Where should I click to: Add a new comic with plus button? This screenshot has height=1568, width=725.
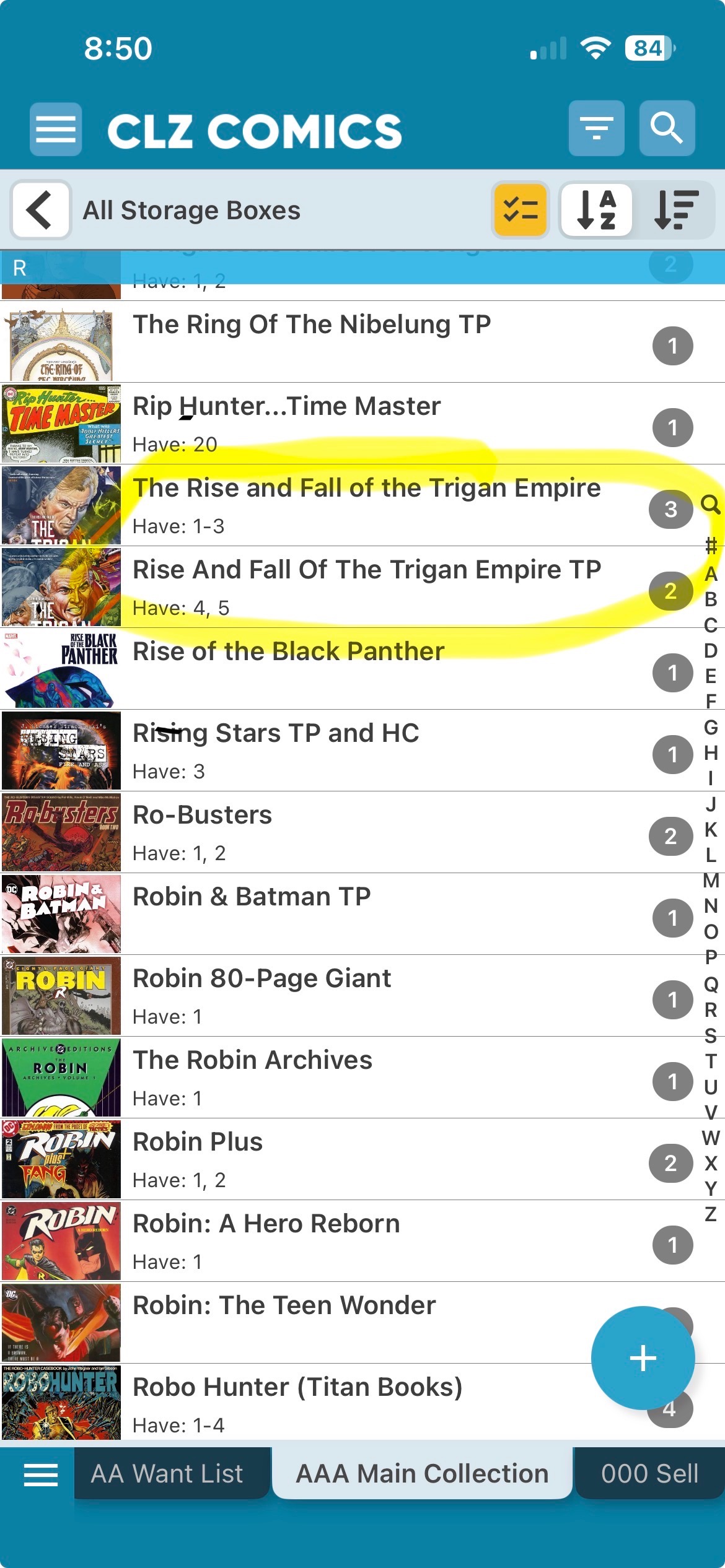click(643, 1358)
